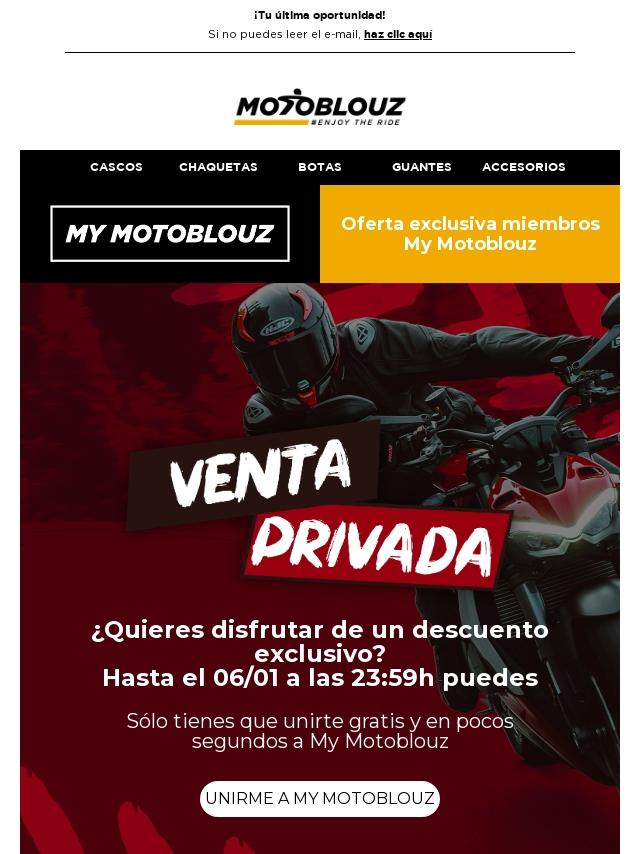Open the Cascos category

pos(116,167)
